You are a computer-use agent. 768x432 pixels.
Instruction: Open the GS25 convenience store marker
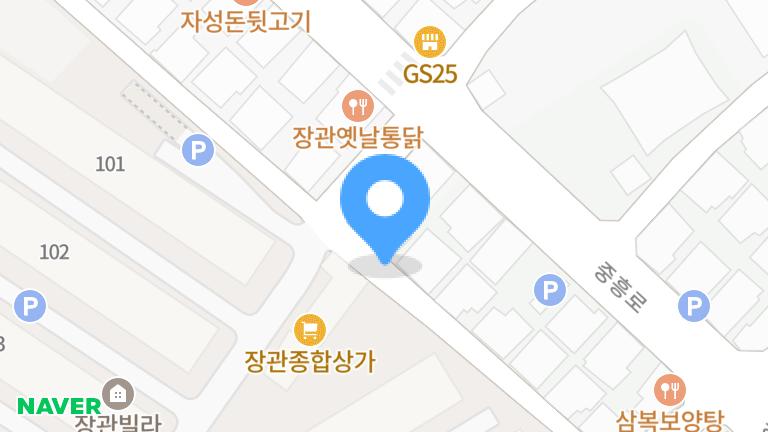(x=430, y=42)
